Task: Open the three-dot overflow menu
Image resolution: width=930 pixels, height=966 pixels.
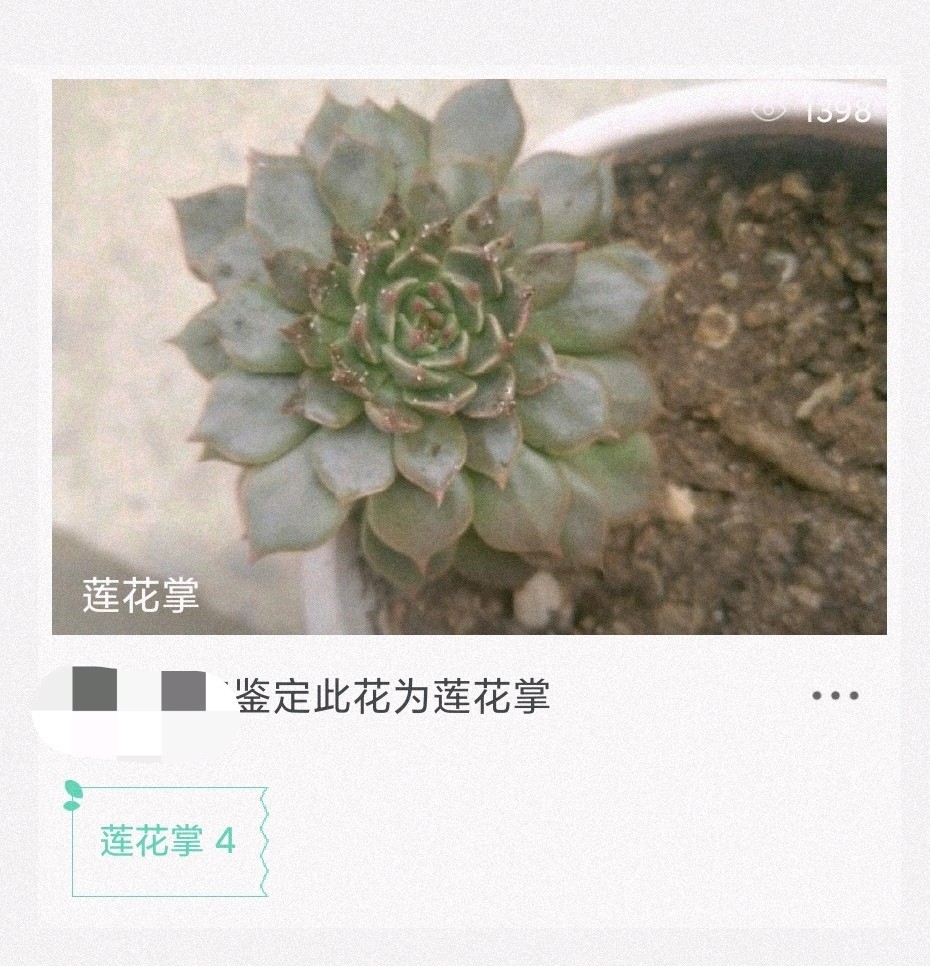Action: point(835,696)
